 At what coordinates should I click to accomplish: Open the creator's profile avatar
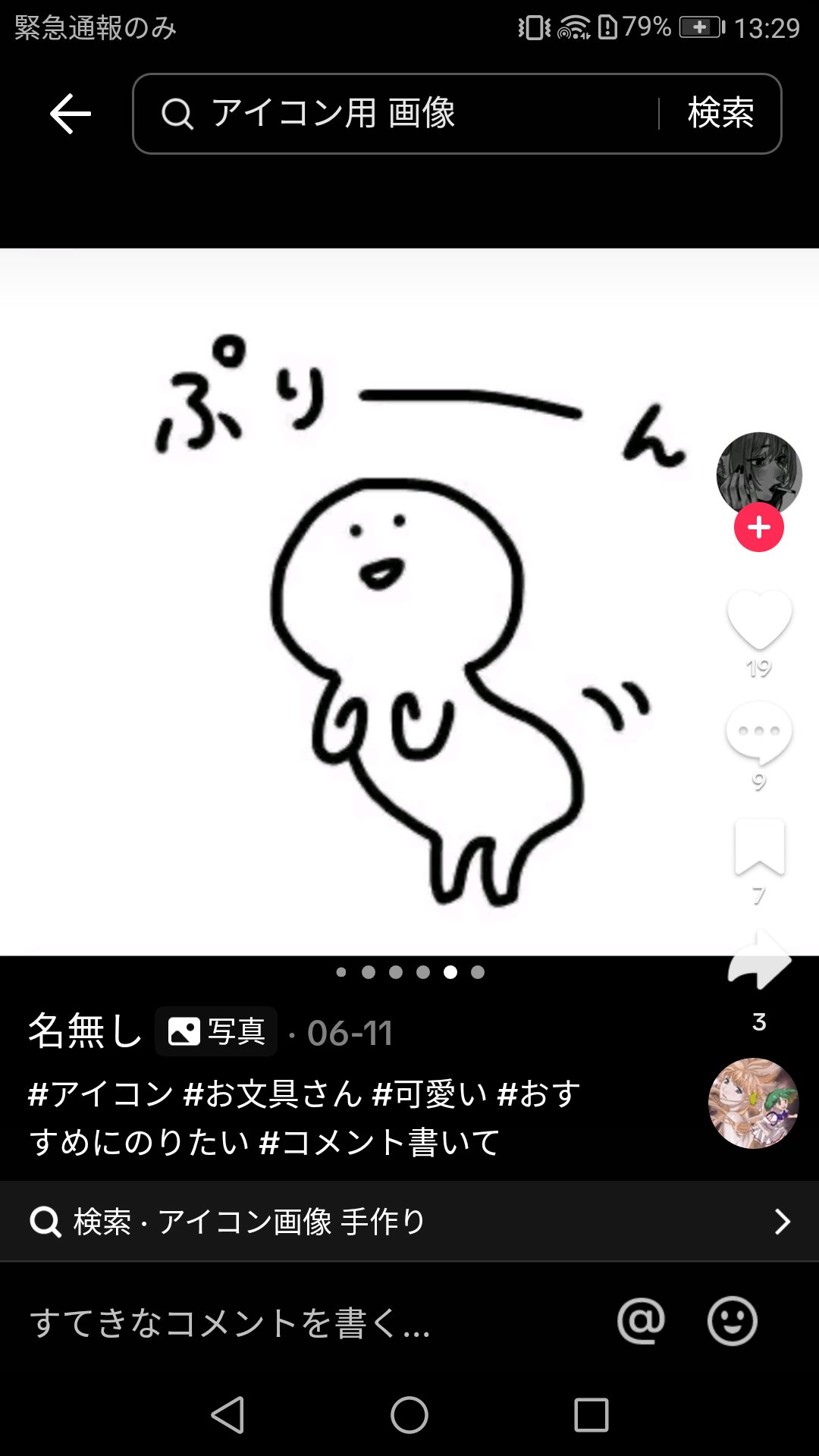[x=759, y=473]
